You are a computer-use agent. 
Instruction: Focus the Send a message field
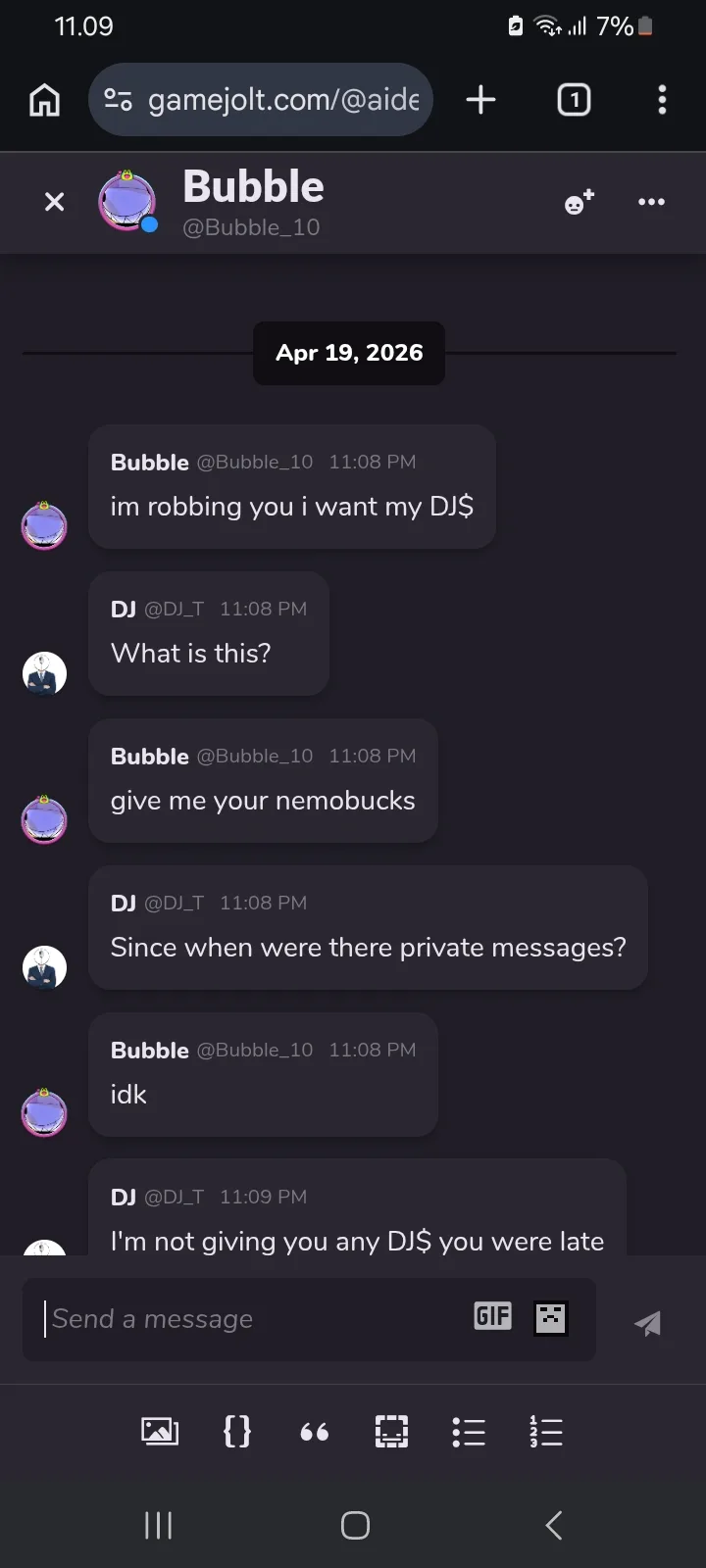[255, 1319]
